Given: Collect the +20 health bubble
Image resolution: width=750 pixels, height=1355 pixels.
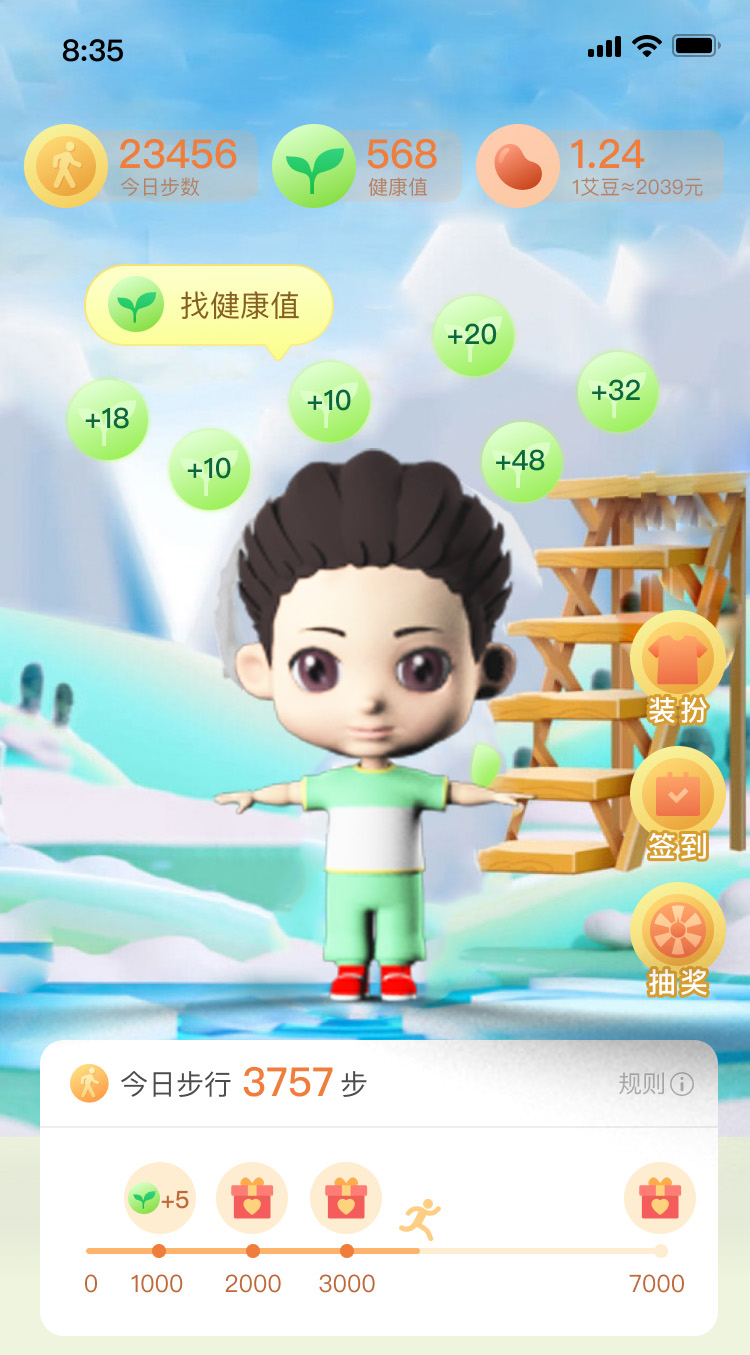Looking at the screenshot, I should [x=473, y=335].
